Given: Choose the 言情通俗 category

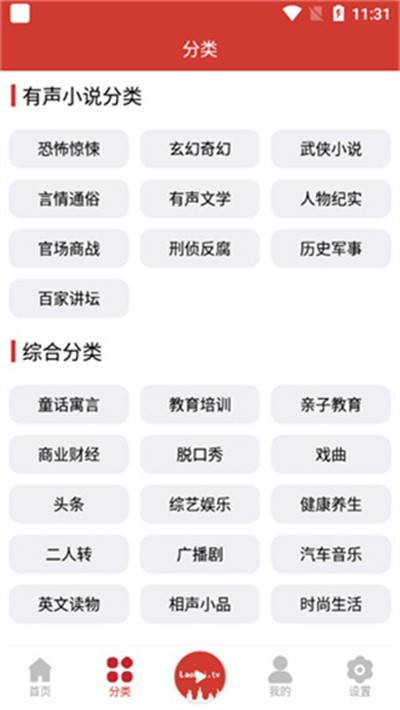Looking at the screenshot, I should click(69, 198).
